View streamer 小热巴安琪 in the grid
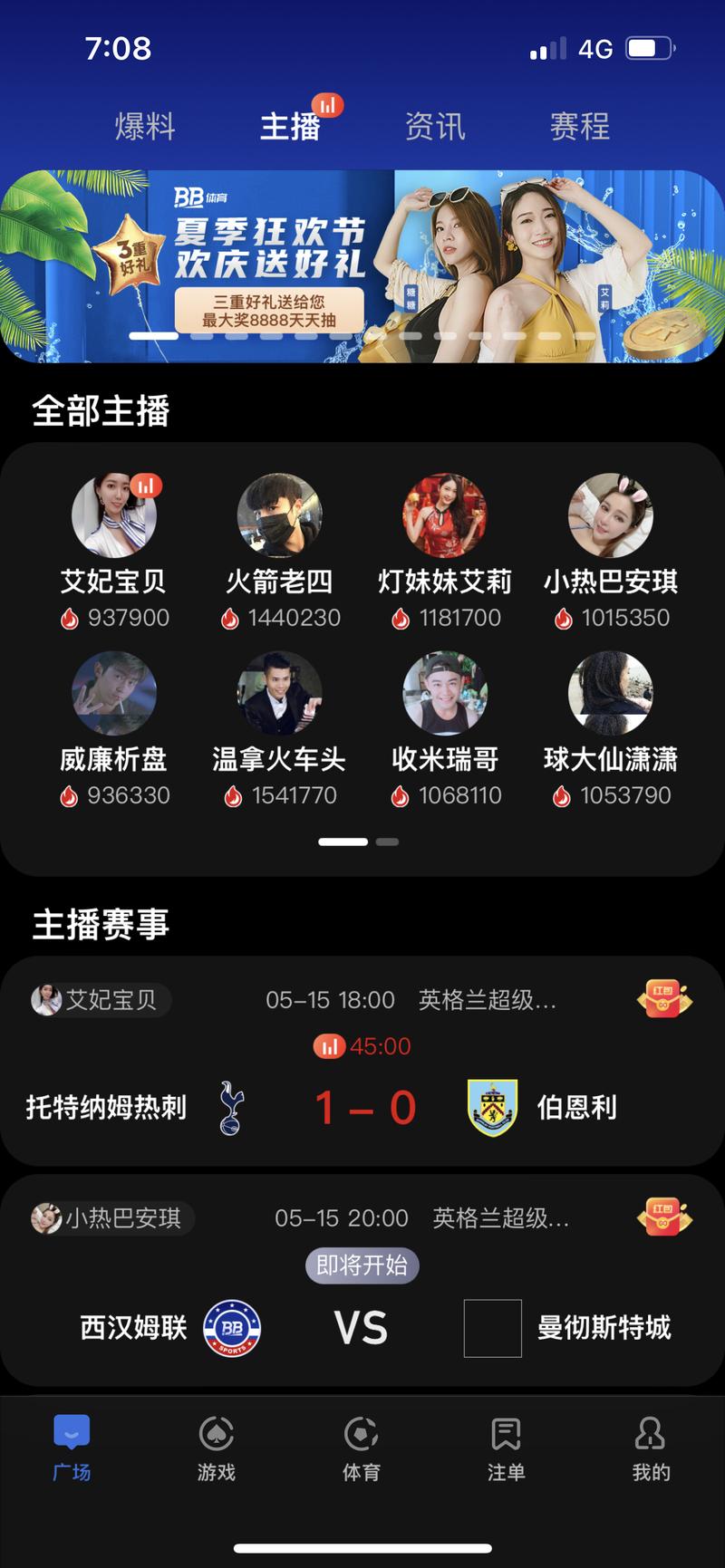Screen dimensions: 725x1568 click(x=610, y=515)
